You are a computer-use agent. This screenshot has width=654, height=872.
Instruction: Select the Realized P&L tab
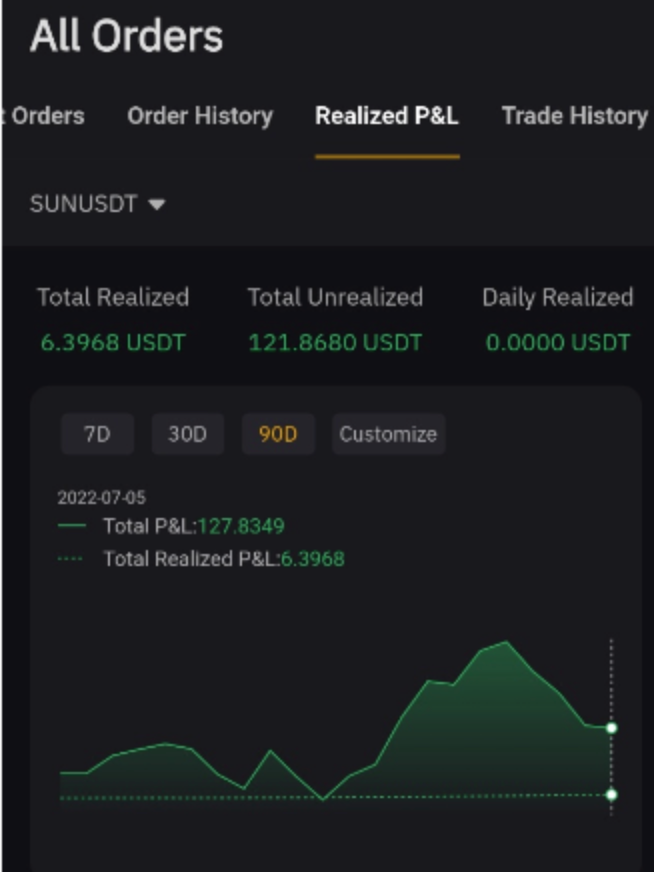tap(387, 116)
